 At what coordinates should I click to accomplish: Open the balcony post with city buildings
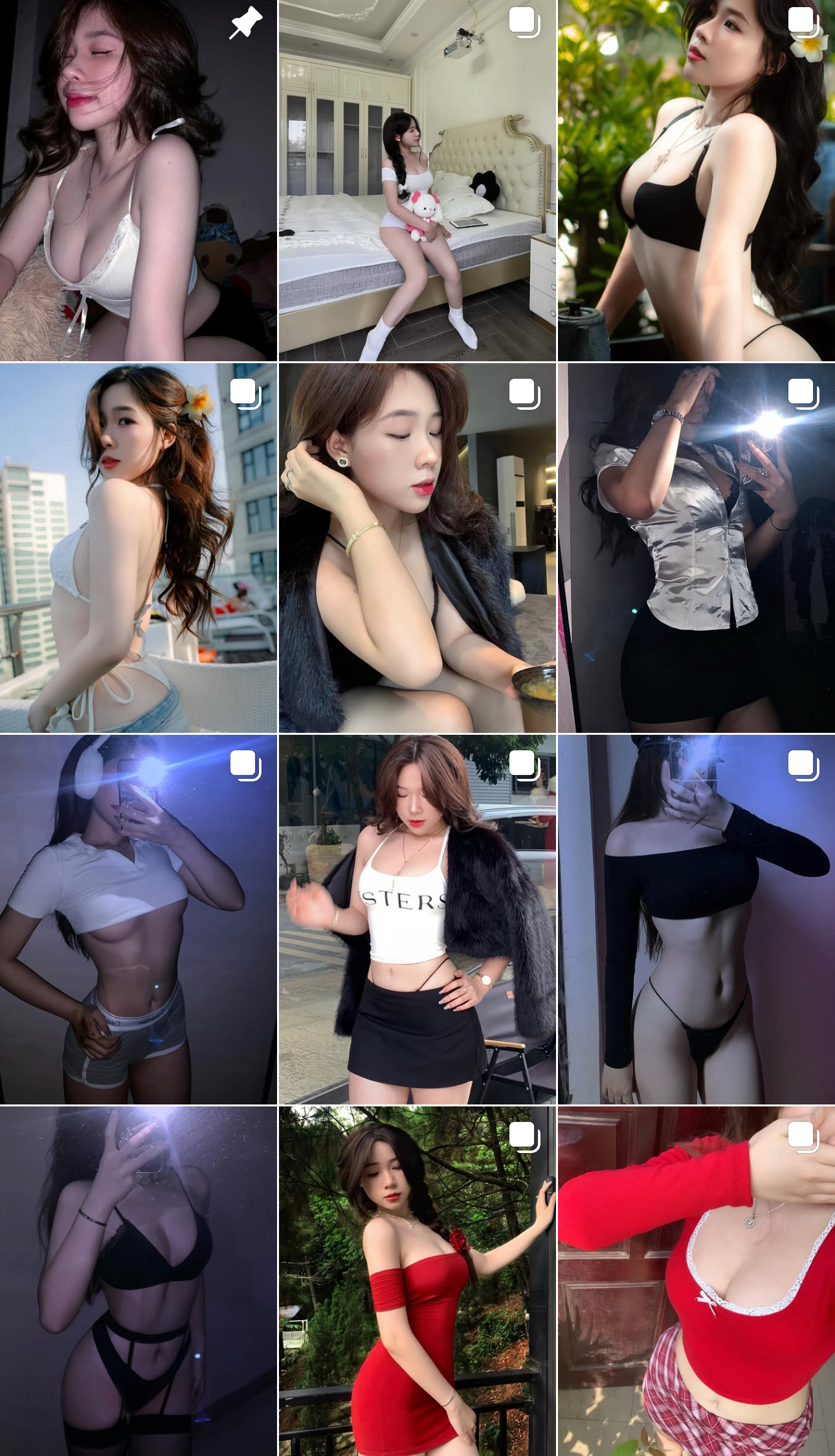tap(139, 548)
